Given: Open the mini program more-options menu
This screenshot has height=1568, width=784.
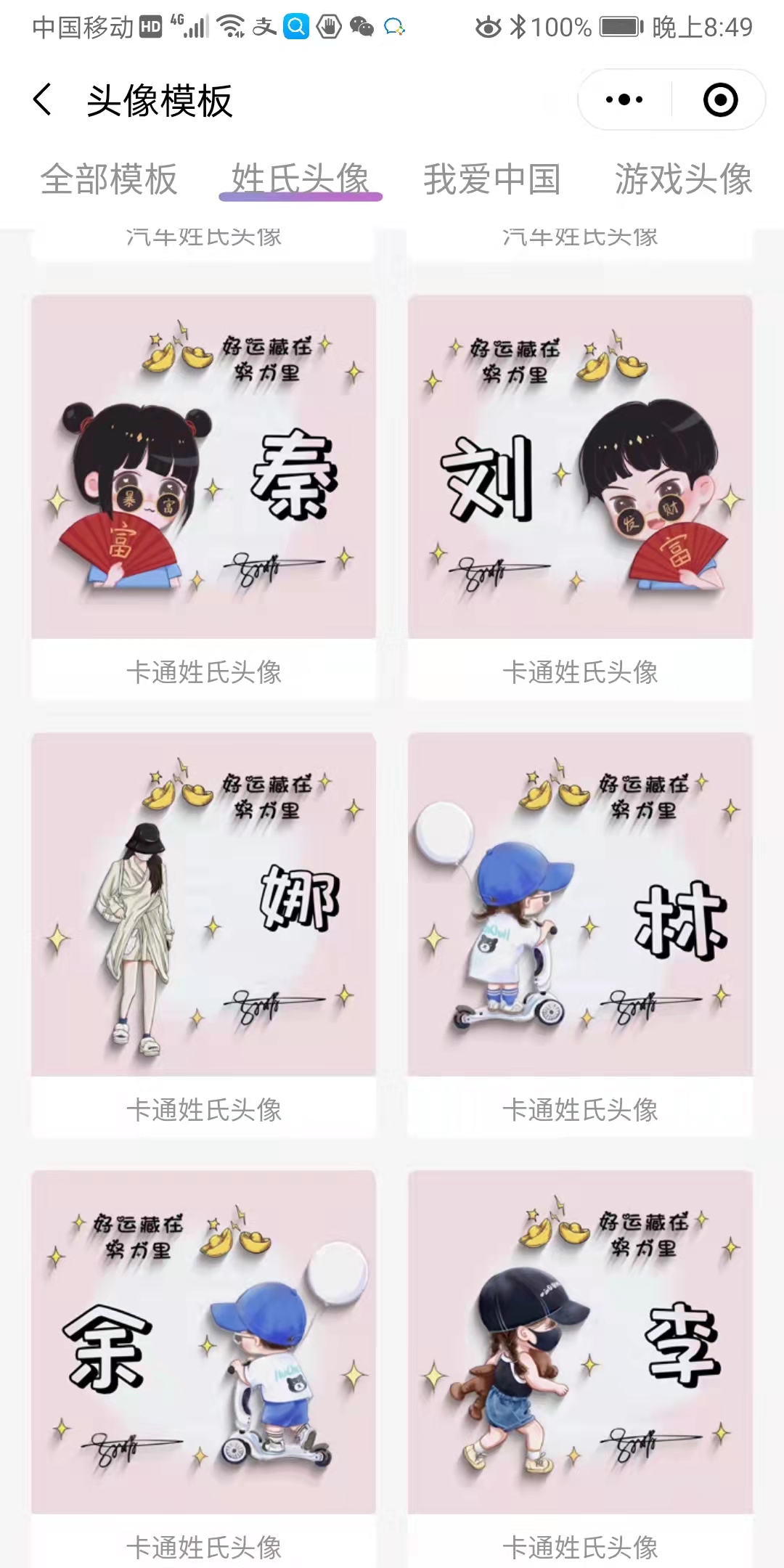Looking at the screenshot, I should 624,100.
